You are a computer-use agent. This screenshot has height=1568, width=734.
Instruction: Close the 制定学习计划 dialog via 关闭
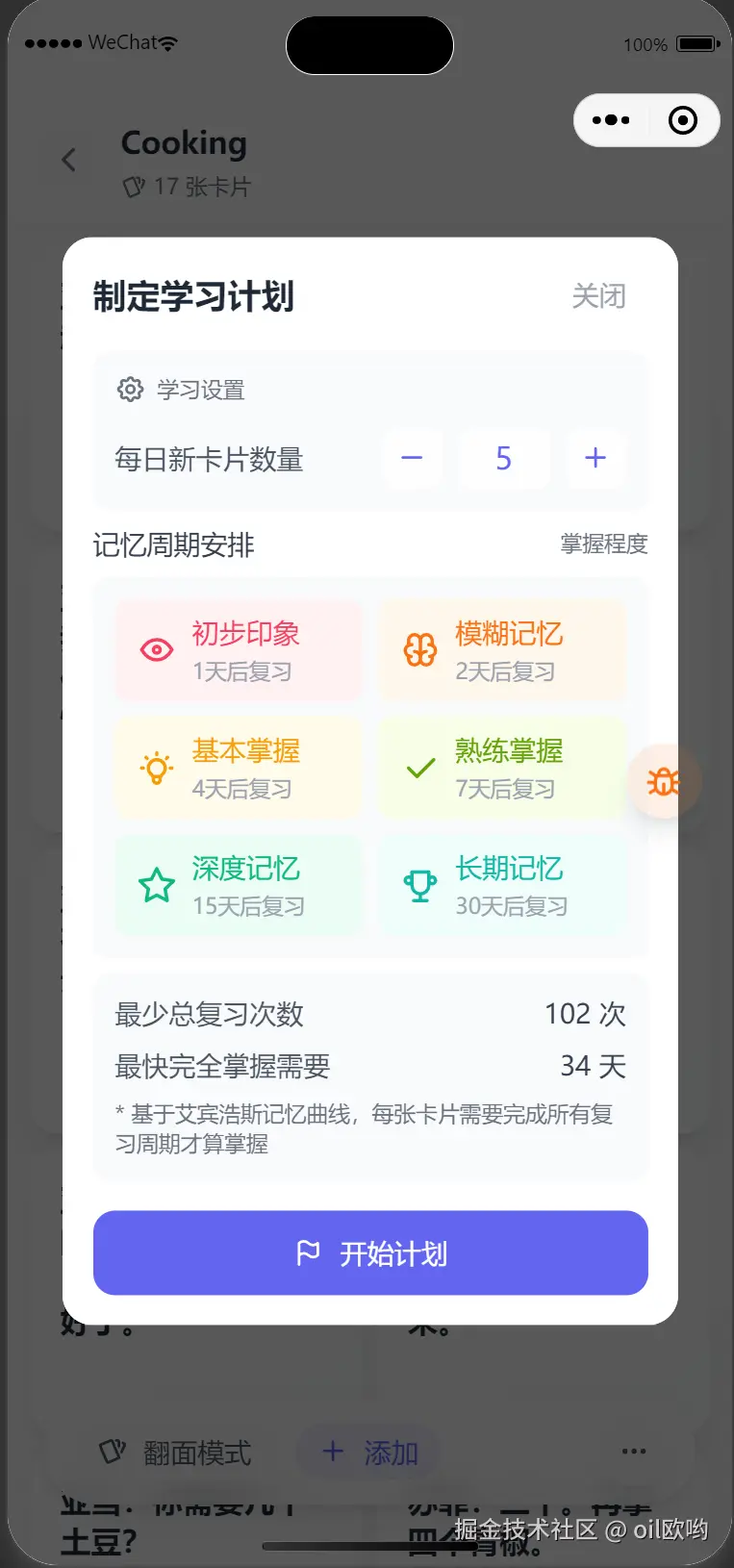[598, 296]
